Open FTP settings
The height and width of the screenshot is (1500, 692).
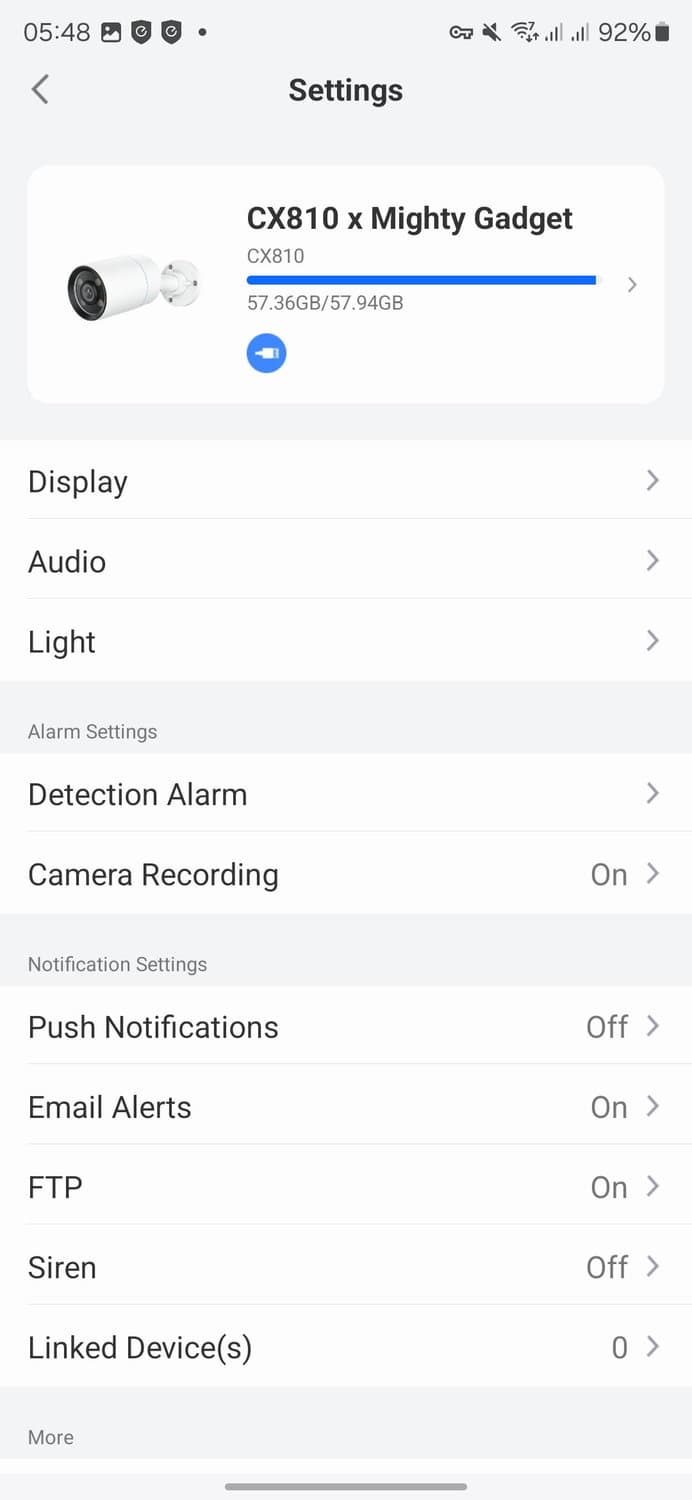(x=345, y=1187)
